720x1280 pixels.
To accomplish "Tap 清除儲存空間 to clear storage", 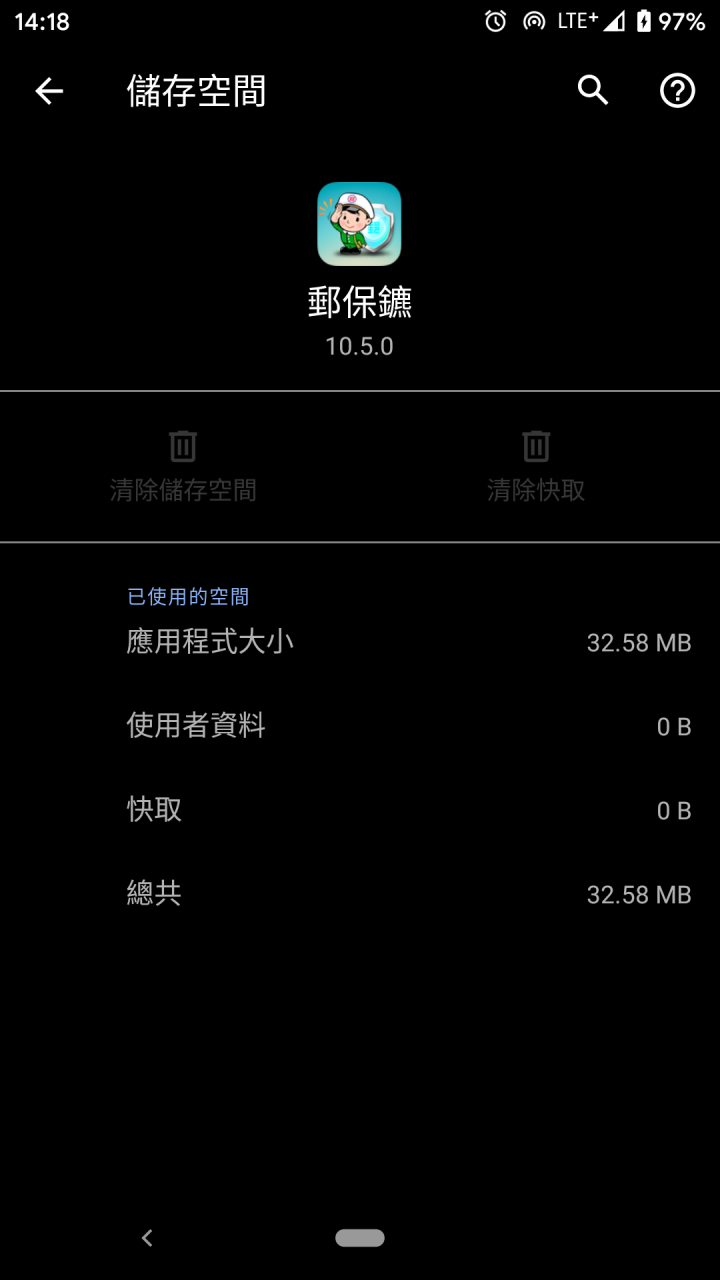I will (x=183, y=466).
